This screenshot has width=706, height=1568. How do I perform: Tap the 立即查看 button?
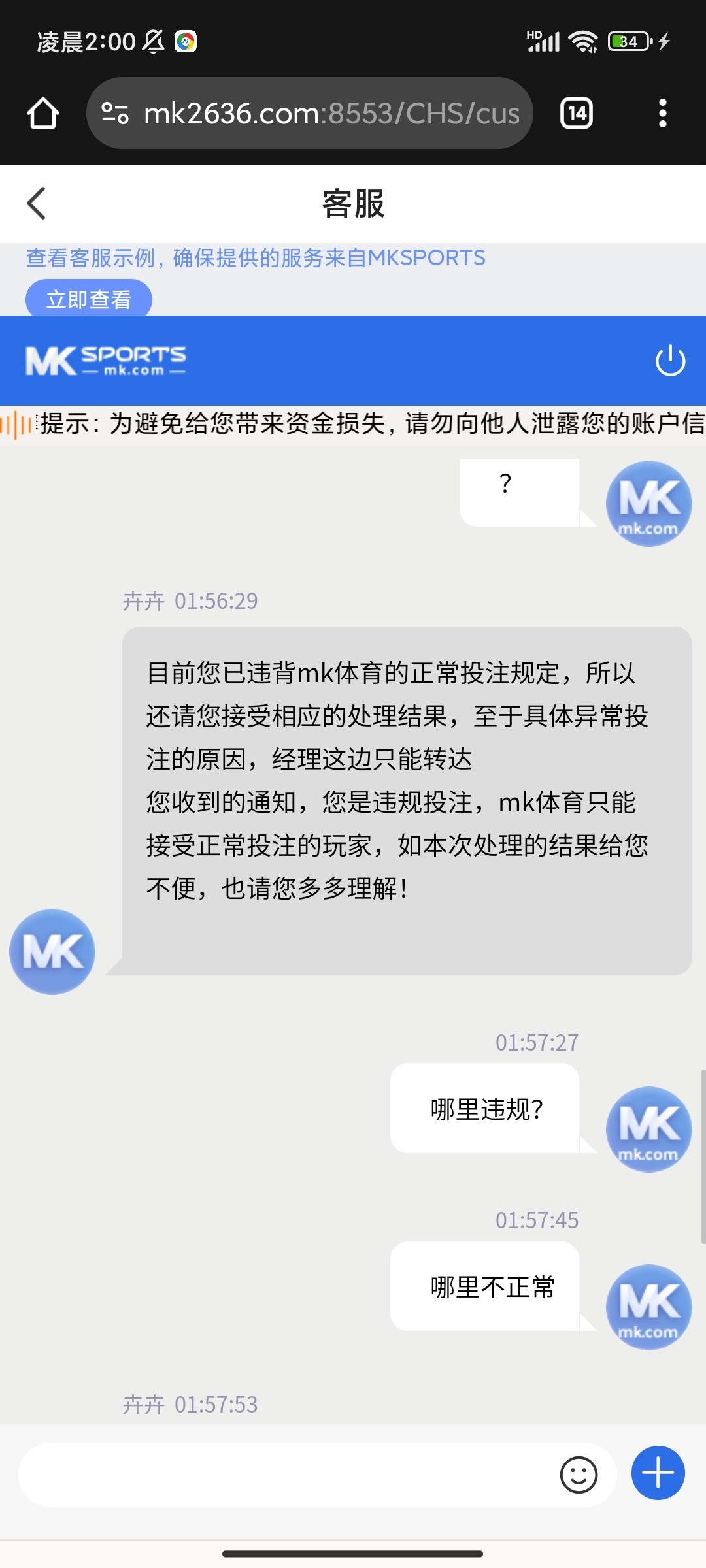point(88,297)
